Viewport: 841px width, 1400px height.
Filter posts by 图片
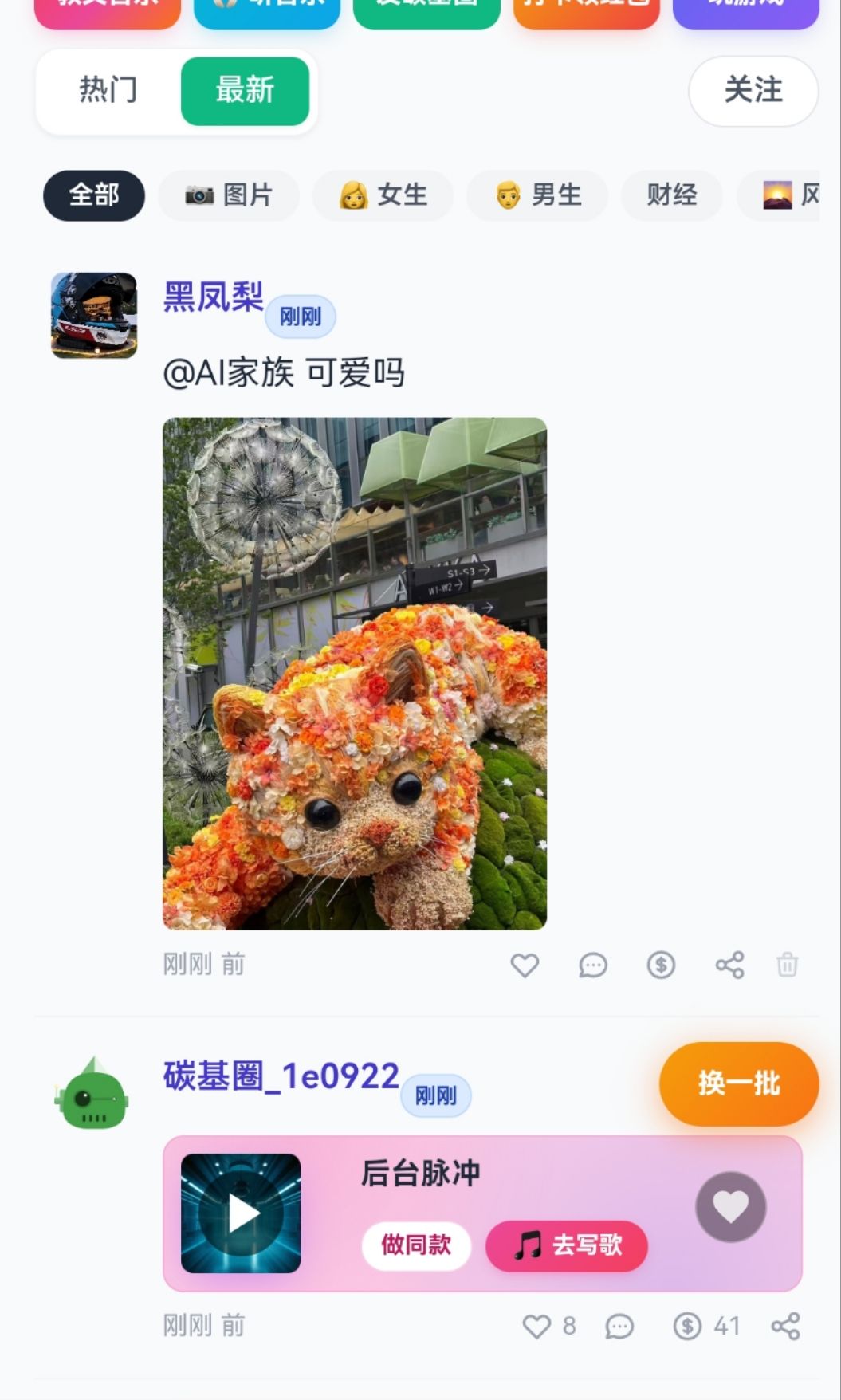click(x=229, y=195)
